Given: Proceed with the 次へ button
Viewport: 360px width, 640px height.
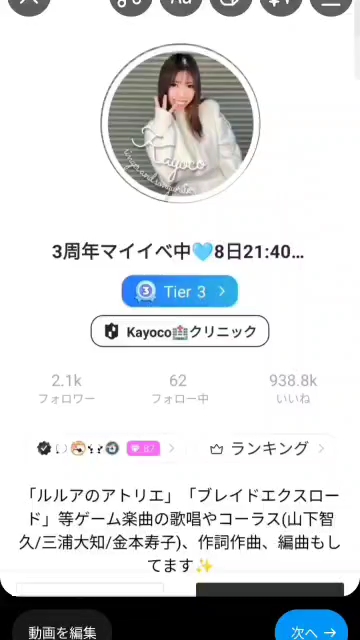Looking at the screenshot, I should [312, 627].
